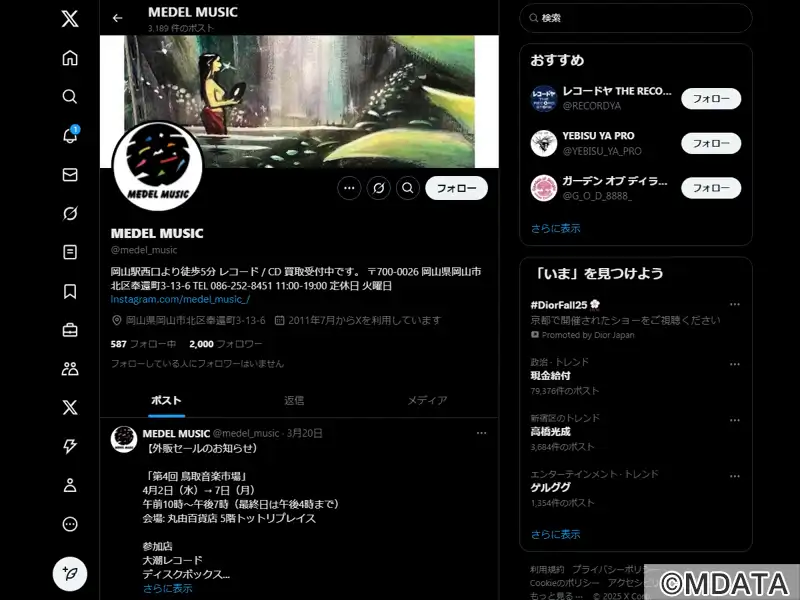Follow YEBISU YA PRO
Image resolution: width=800 pixels, height=600 pixels.
[711, 143]
